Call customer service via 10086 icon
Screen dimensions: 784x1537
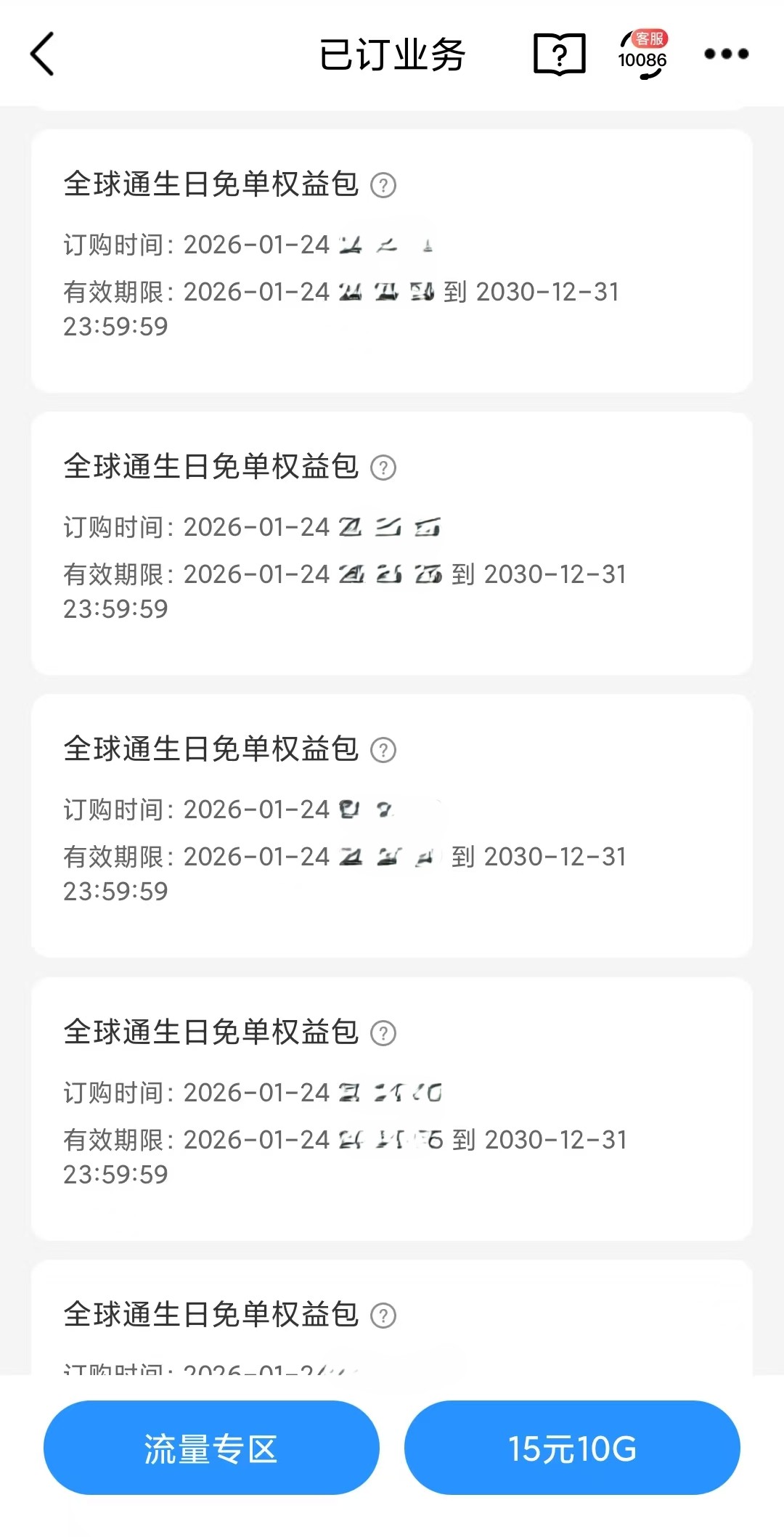tap(642, 54)
